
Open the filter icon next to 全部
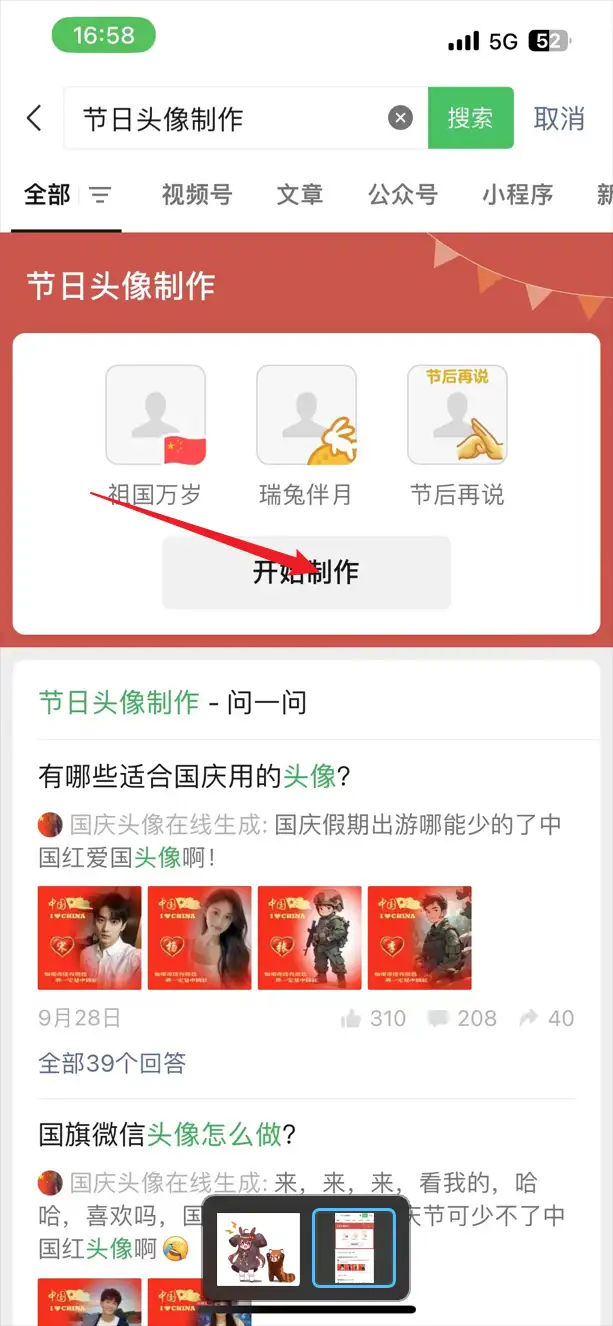point(101,195)
